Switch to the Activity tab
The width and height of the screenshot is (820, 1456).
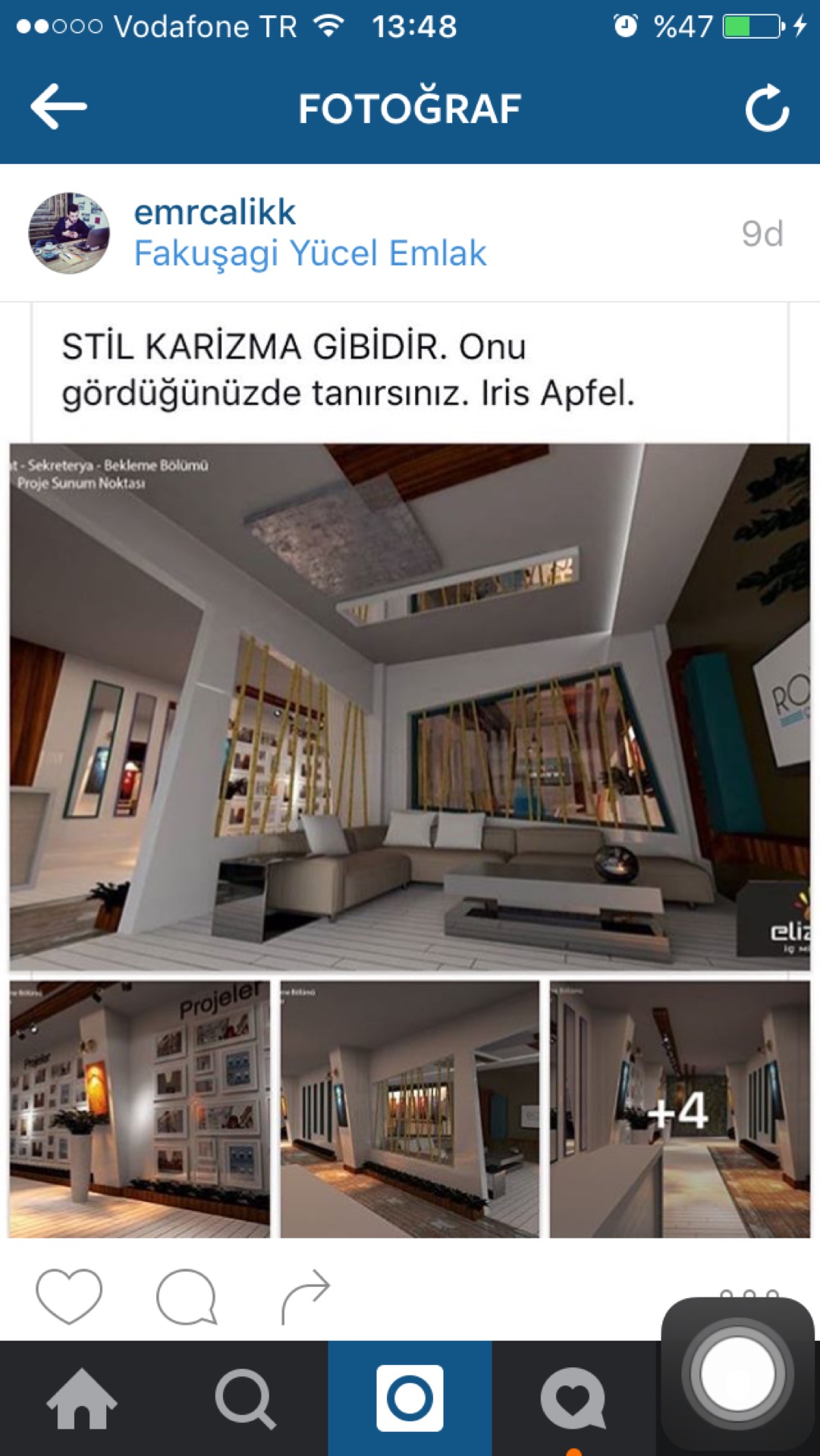pos(573,1398)
